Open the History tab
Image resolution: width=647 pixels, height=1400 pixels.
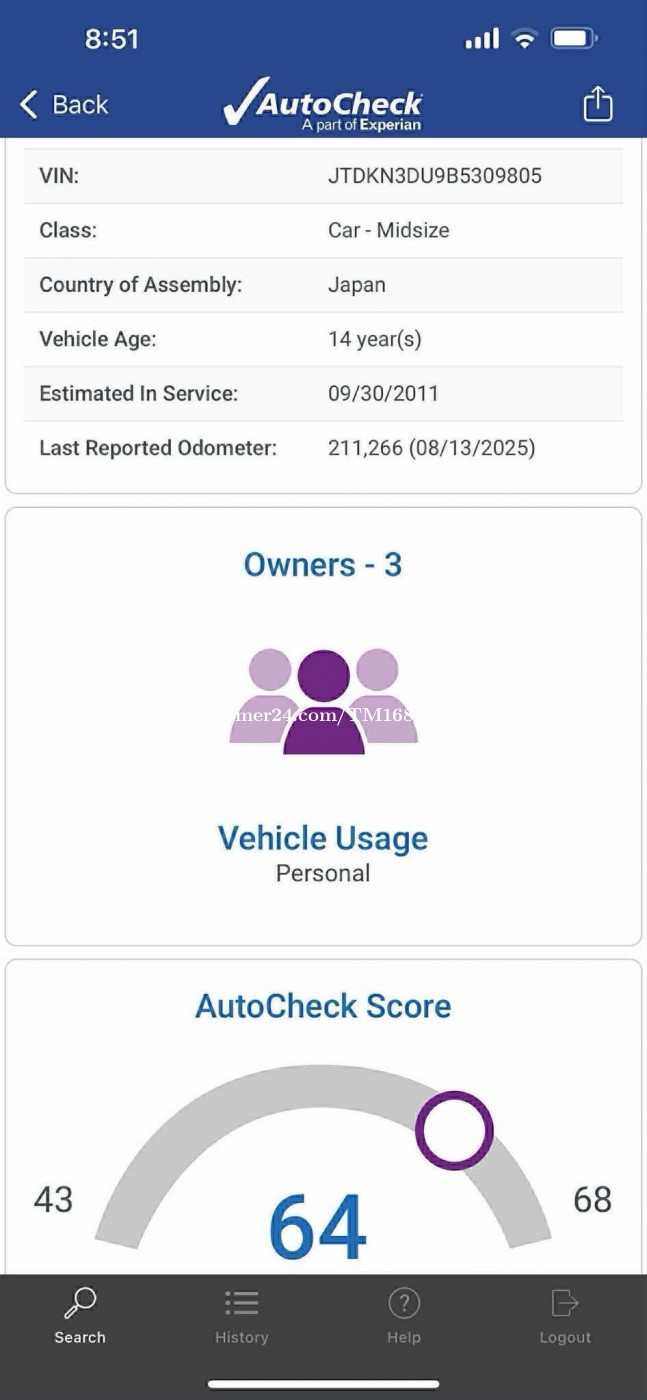(x=242, y=1316)
